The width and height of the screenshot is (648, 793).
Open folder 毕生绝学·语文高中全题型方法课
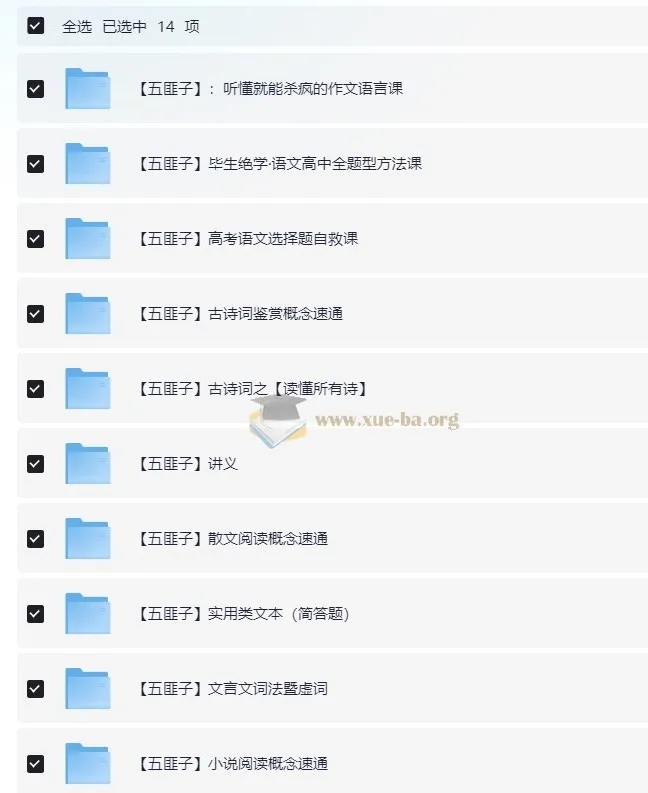coord(279,164)
